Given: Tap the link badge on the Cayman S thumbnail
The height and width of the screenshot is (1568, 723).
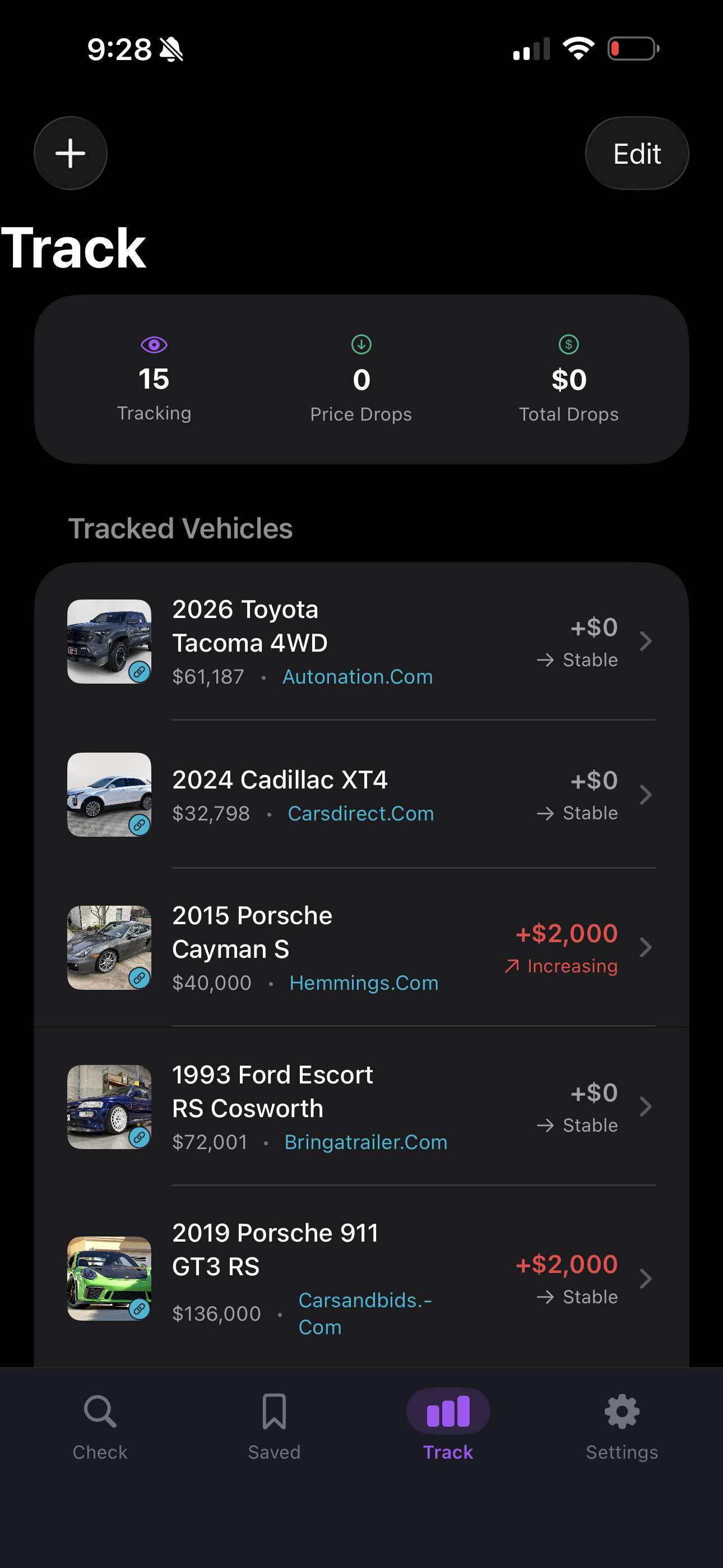Looking at the screenshot, I should 140,979.
